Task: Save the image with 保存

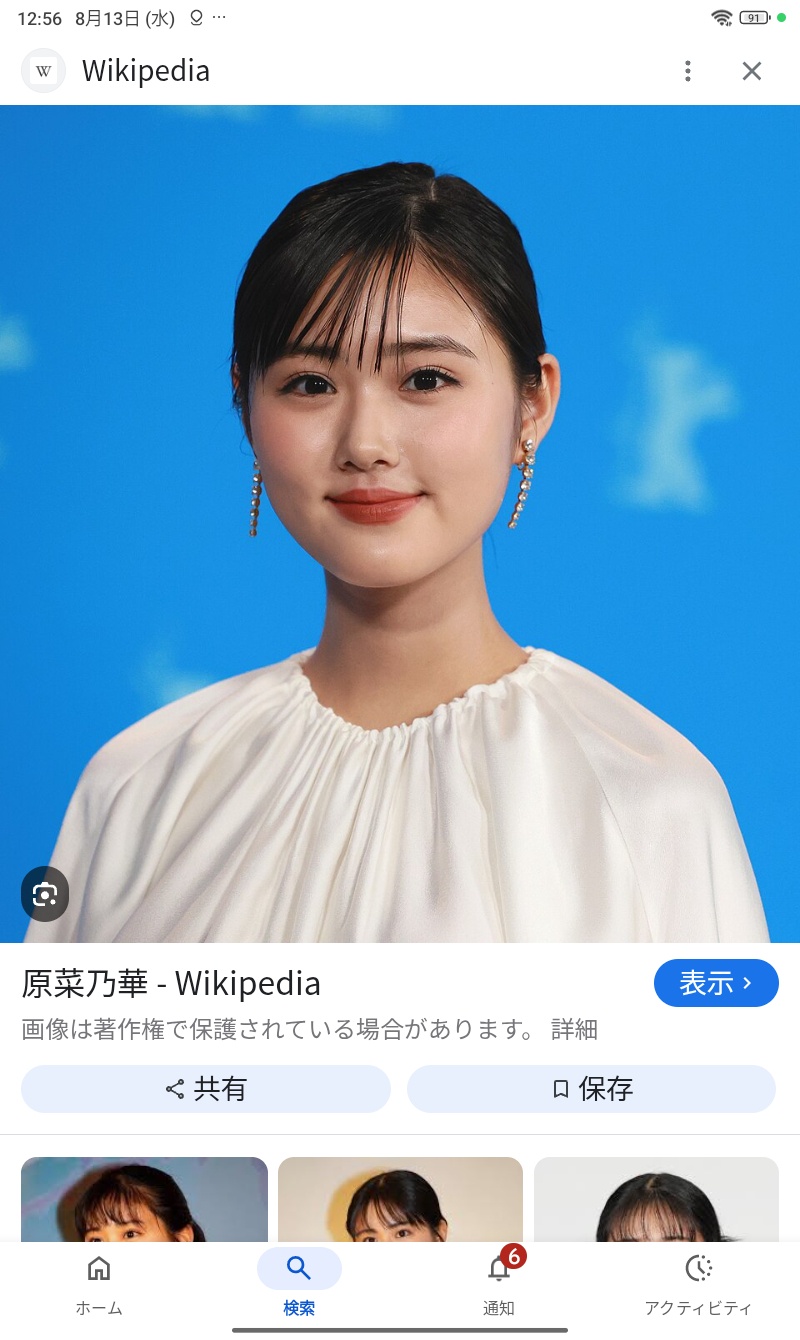Action: [x=591, y=1089]
